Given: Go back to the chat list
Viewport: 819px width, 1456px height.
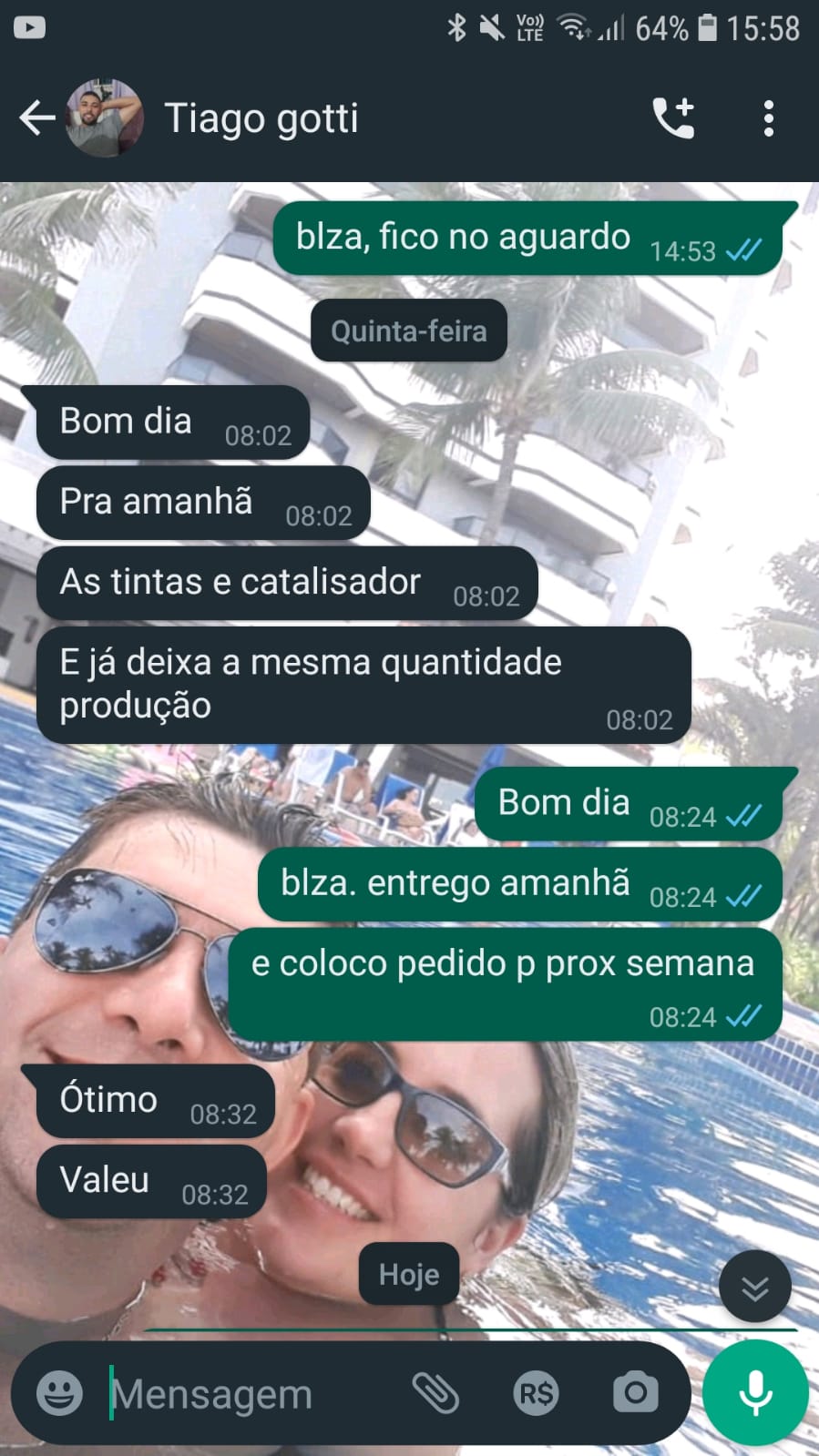Looking at the screenshot, I should coord(36,118).
